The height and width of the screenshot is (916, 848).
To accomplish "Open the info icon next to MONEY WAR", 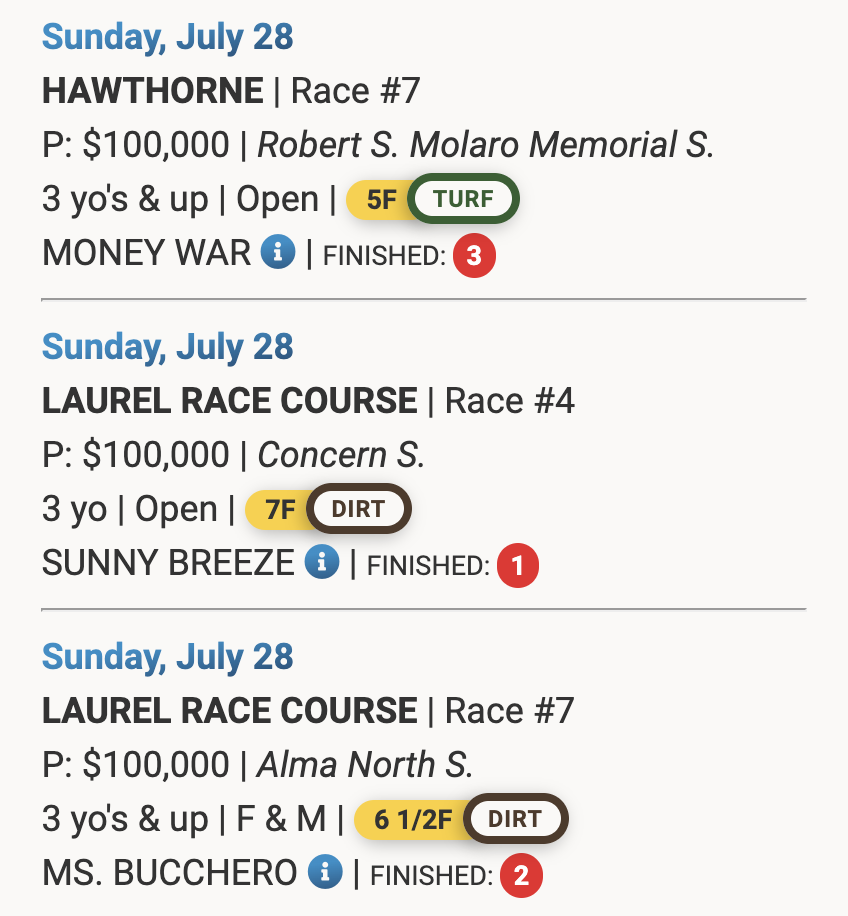I will point(278,253).
